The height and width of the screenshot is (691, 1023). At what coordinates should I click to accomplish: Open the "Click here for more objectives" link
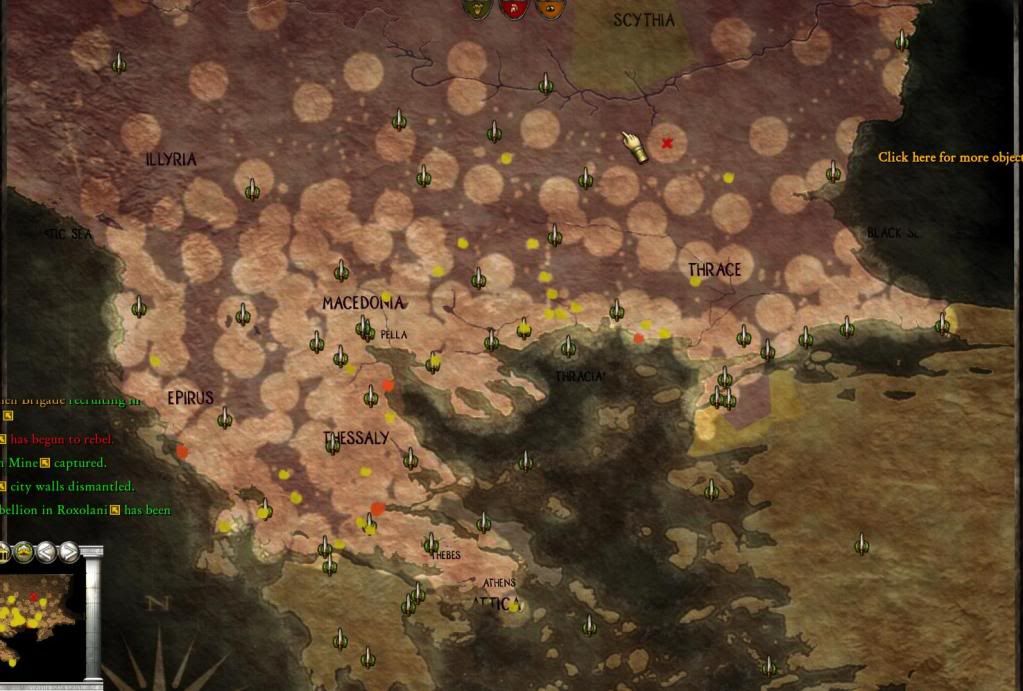pos(950,158)
